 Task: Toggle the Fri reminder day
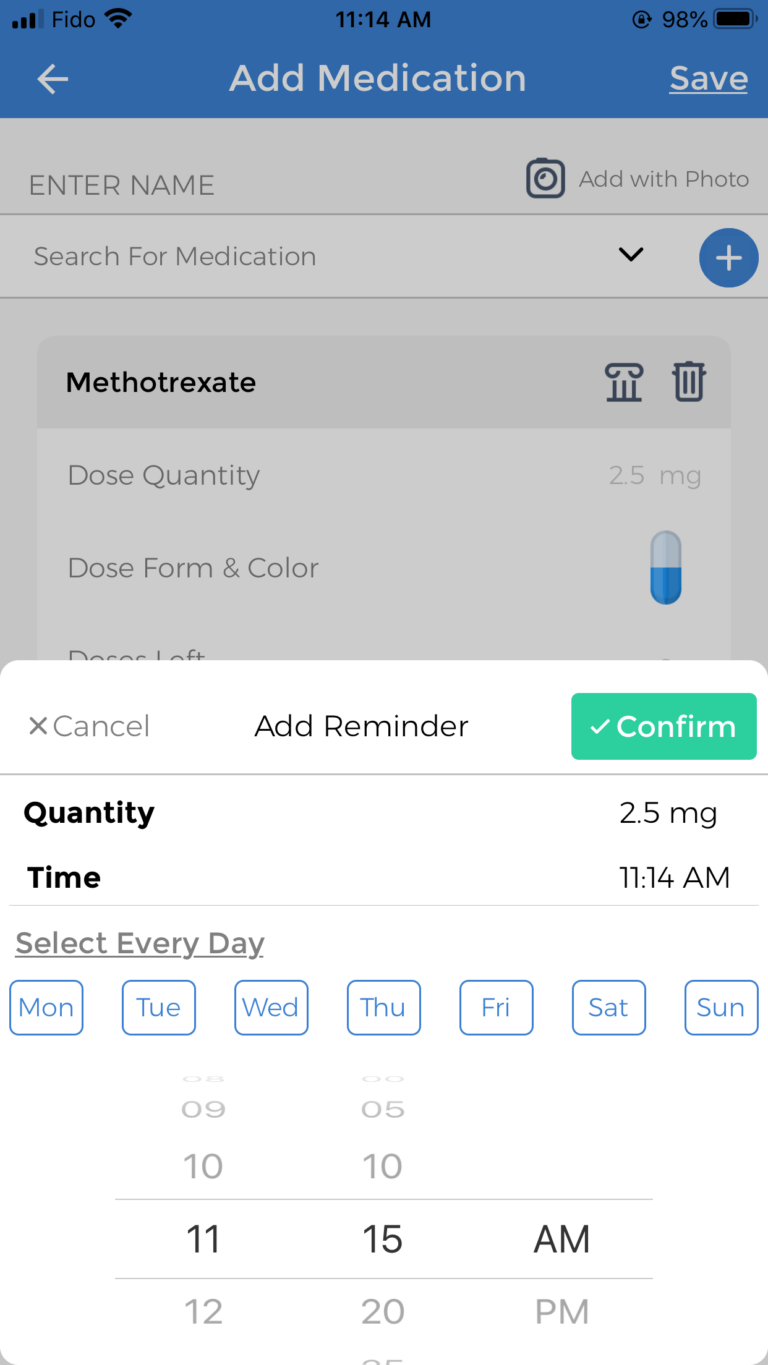pos(496,1007)
